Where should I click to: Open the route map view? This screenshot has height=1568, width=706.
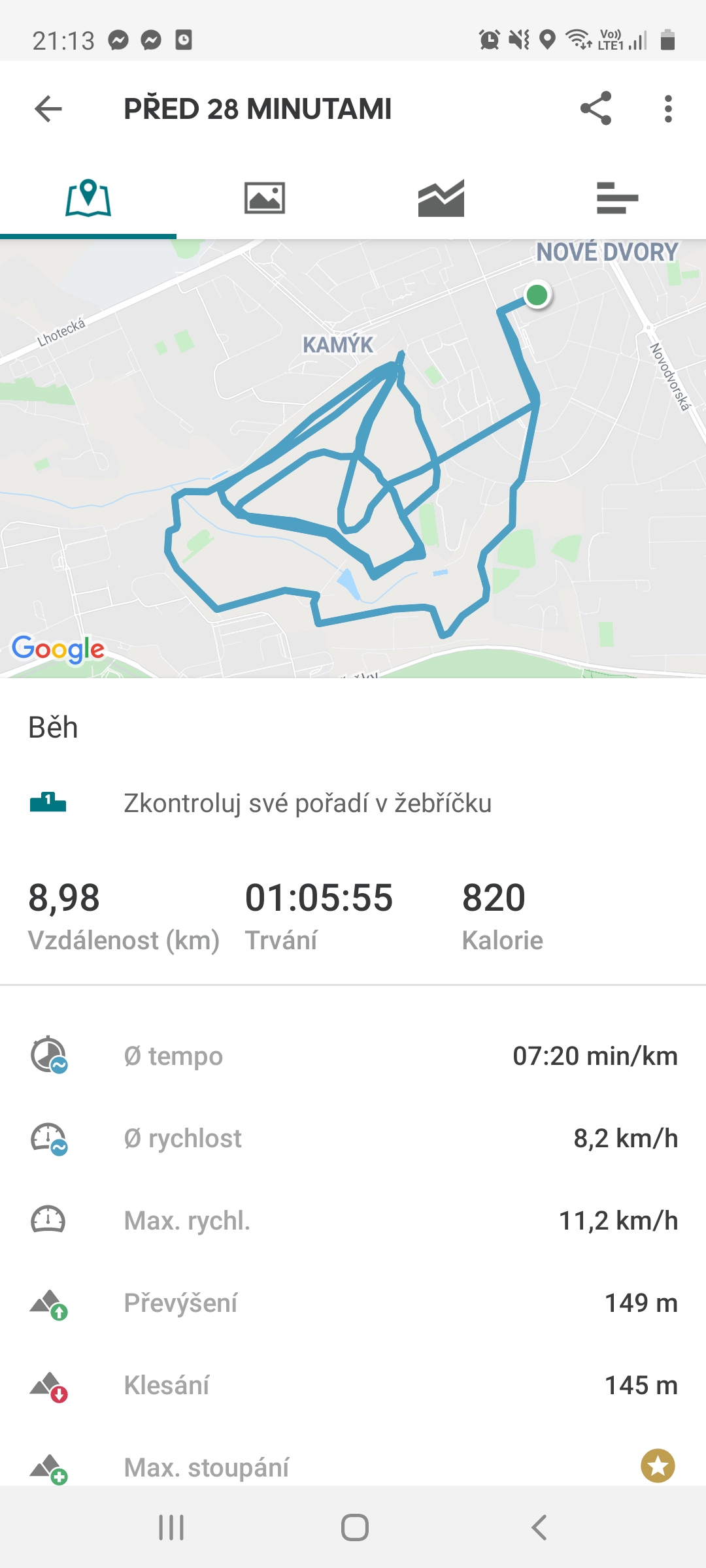(x=353, y=459)
